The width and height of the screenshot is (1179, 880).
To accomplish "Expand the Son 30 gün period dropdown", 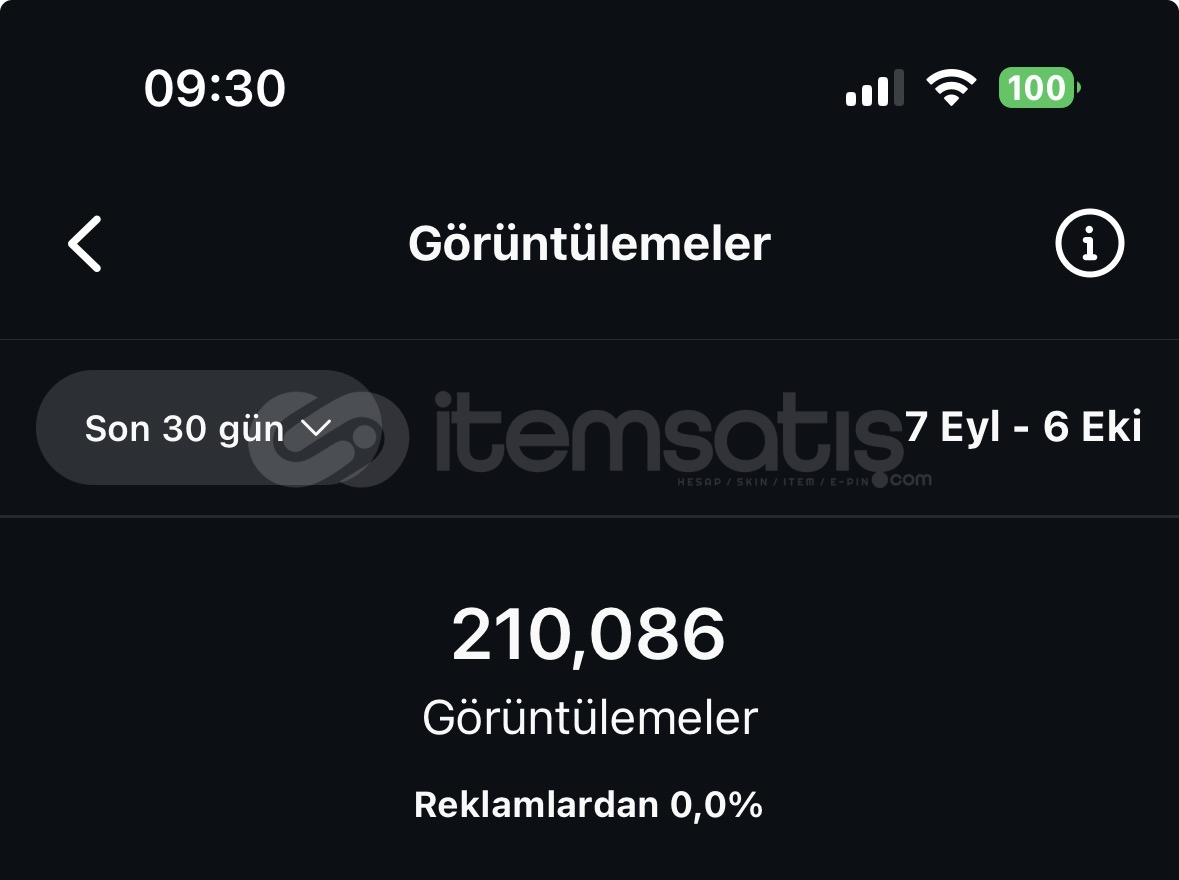I will (207, 429).
